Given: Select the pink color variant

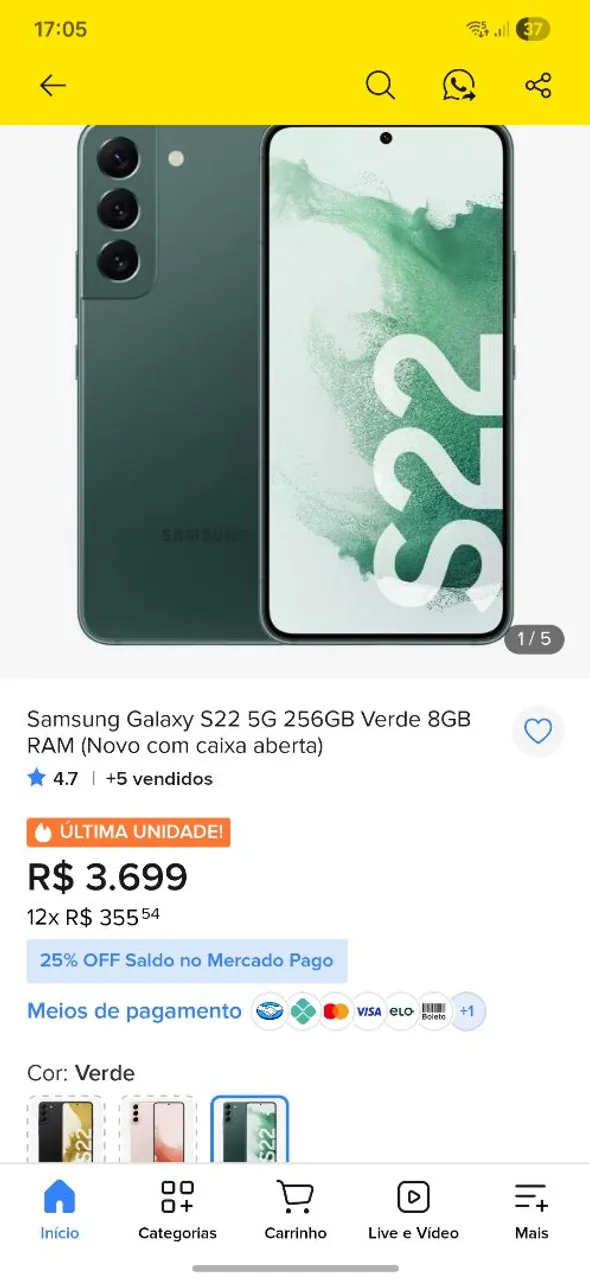Looking at the screenshot, I should coord(157,1131).
